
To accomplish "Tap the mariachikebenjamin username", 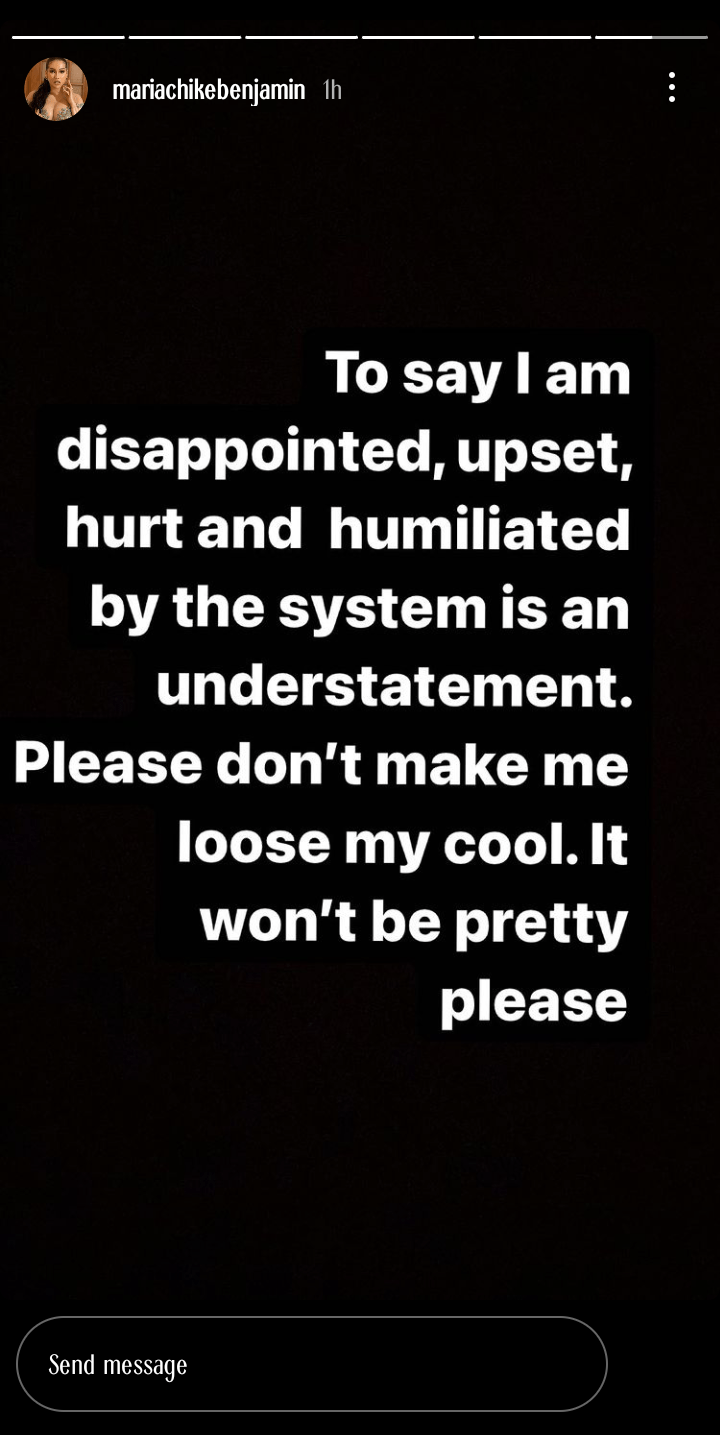I will point(208,90).
